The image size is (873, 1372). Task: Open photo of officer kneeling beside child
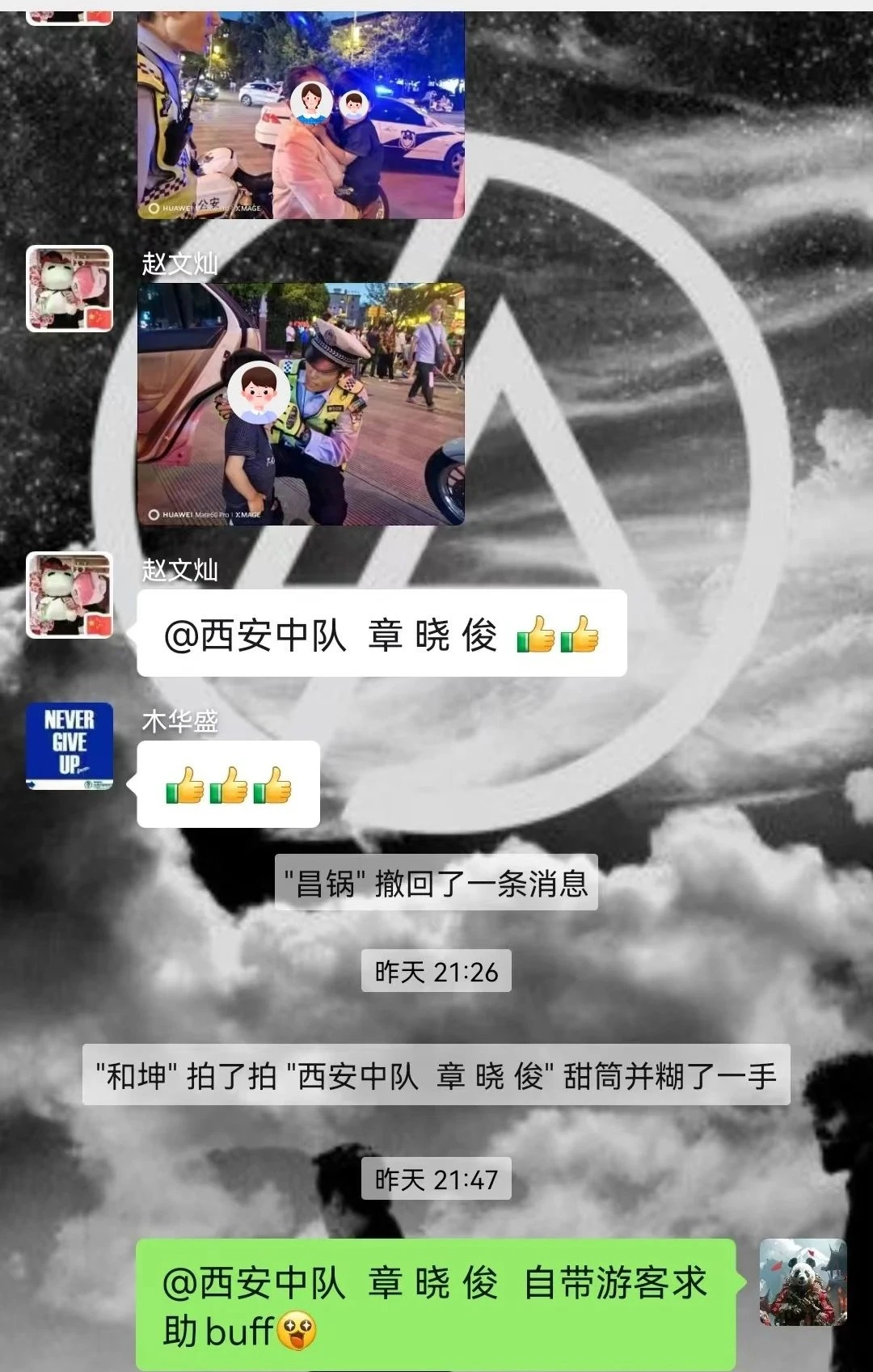(301, 404)
